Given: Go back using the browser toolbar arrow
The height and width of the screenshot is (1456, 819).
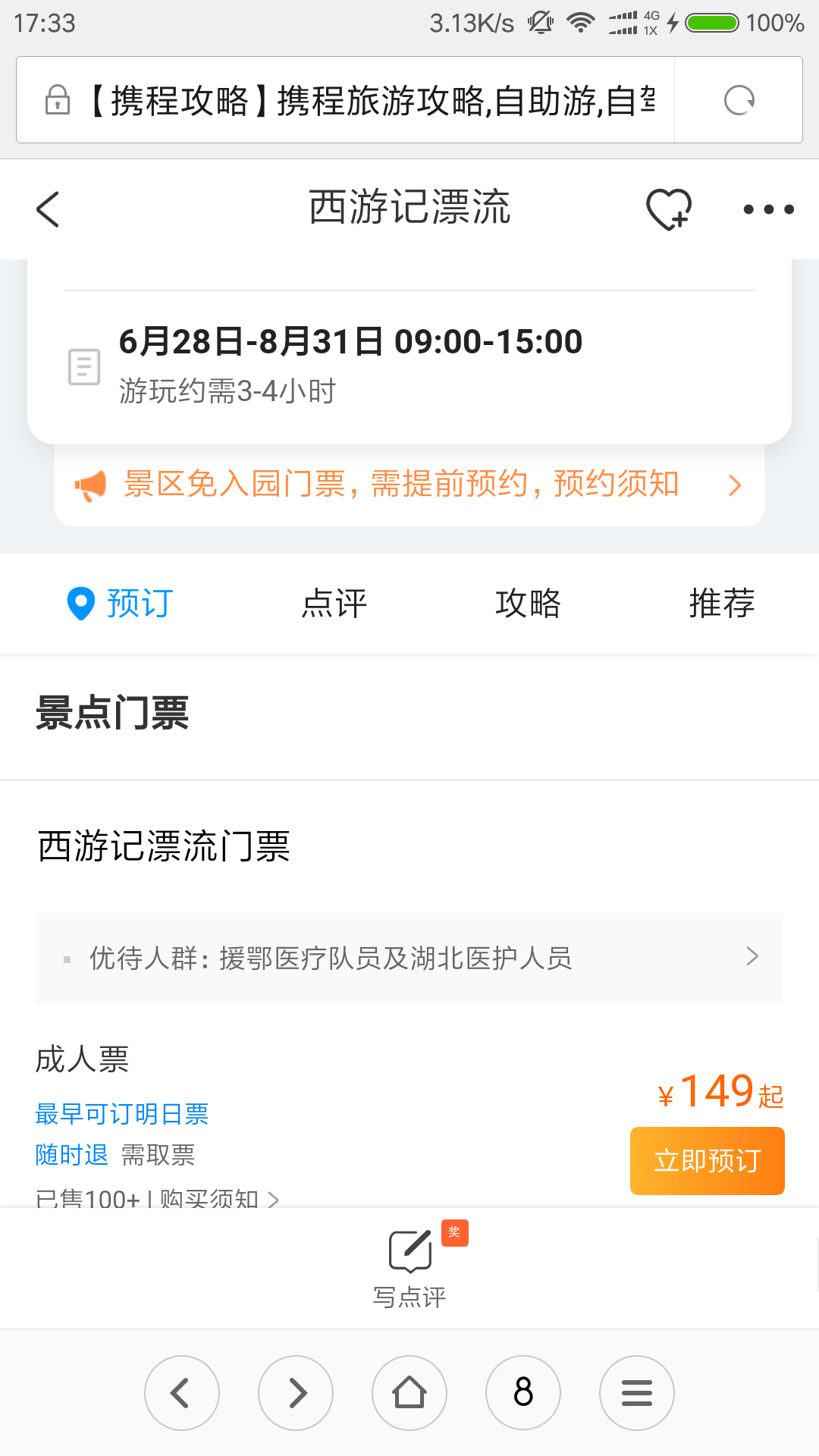Looking at the screenshot, I should [x=182, y=1392].
